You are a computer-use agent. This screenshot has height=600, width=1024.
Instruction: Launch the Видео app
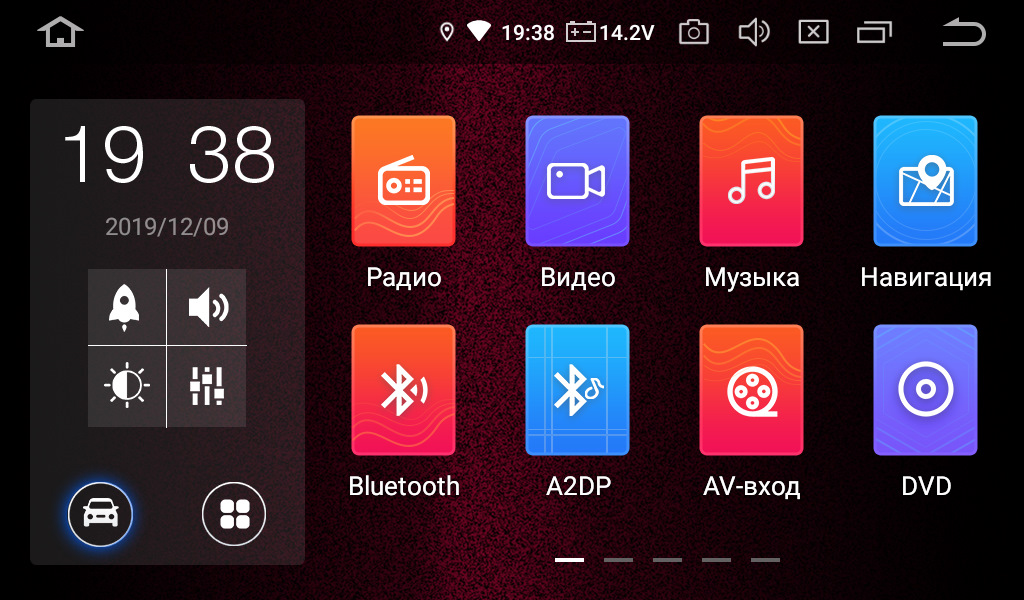[x=577, y=181]
